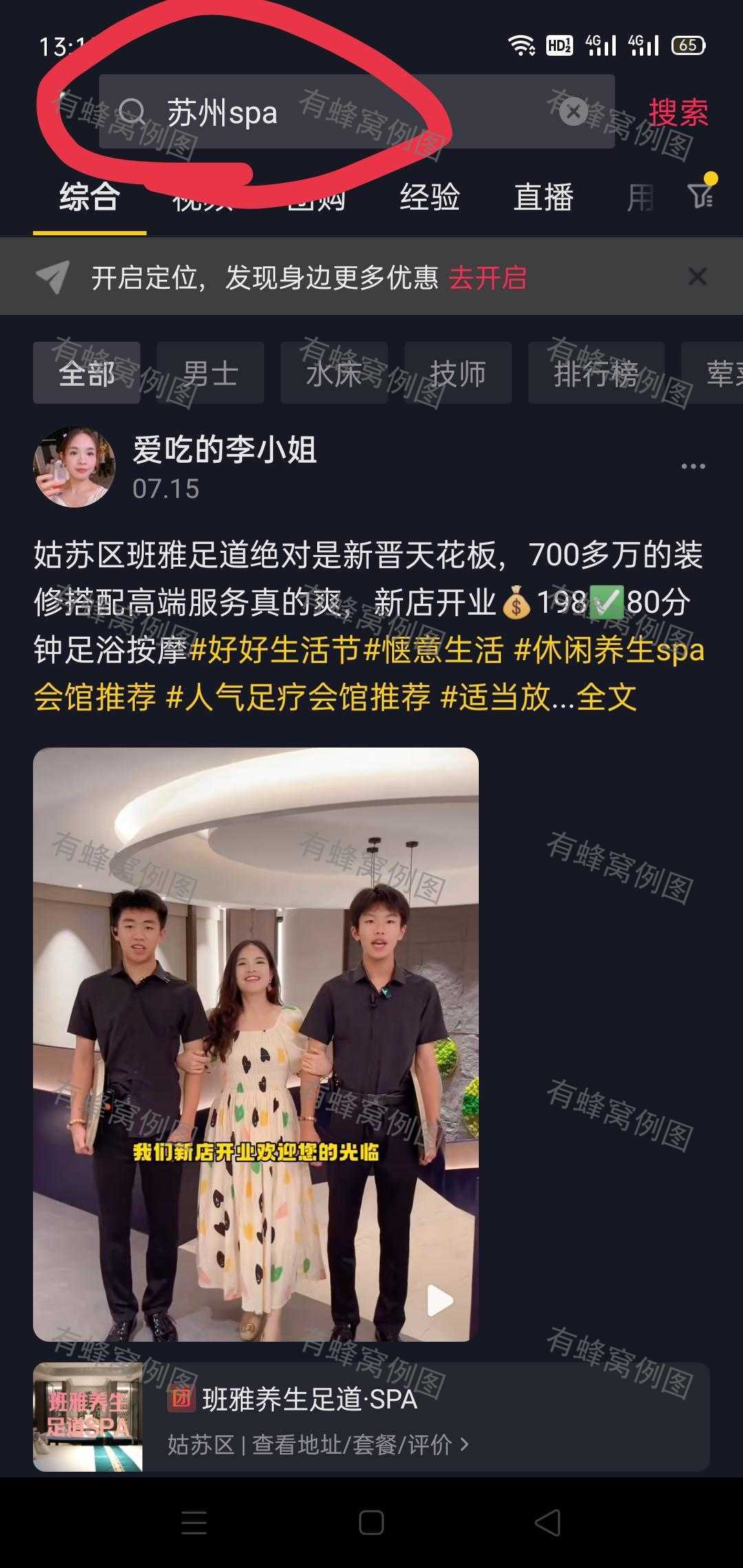Image resolution: width=743 pixels, height=1568 pixels.
Task: Dismiss the location banner
Action: (697, 276)
